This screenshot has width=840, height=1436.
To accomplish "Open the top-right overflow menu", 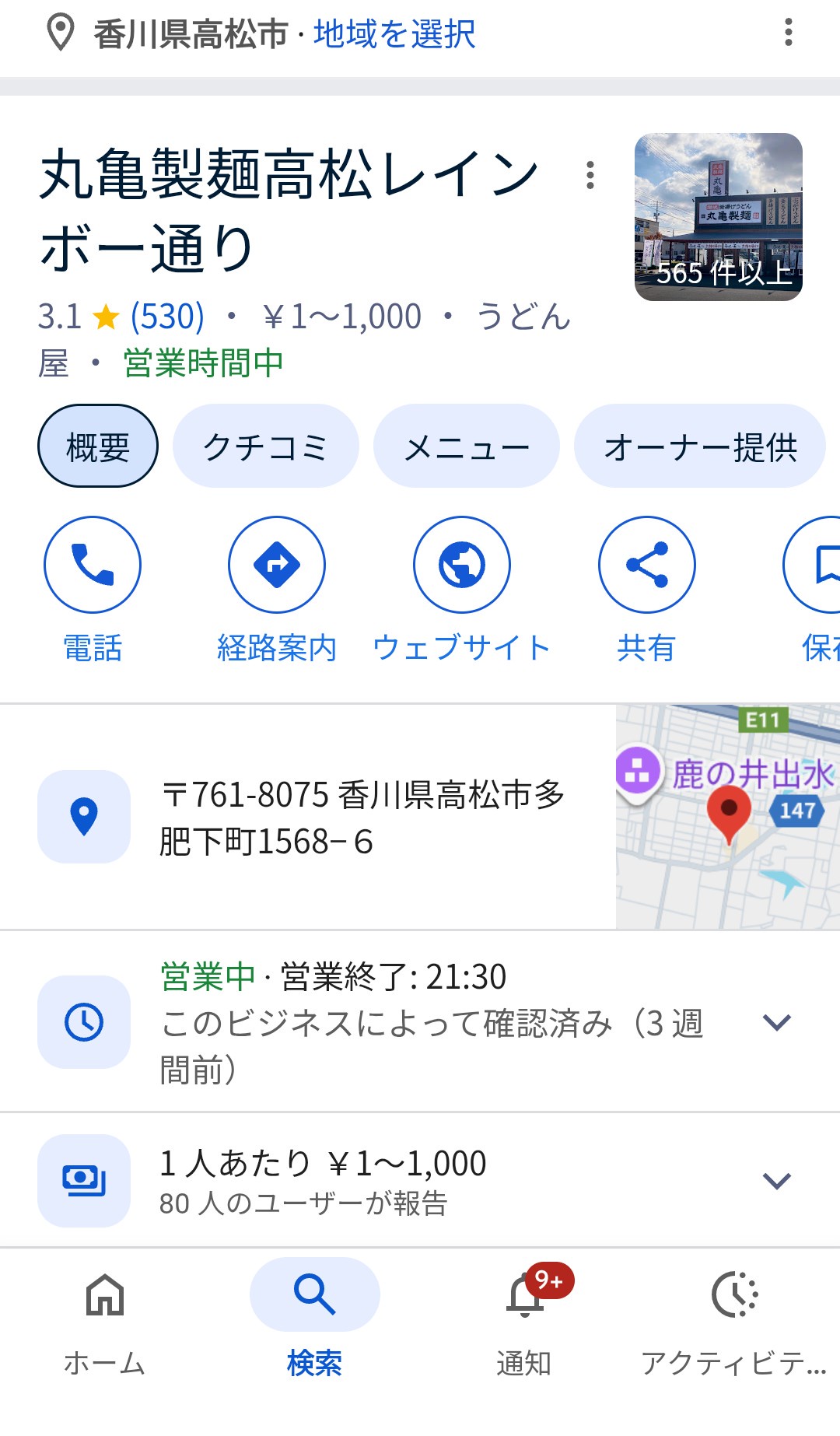I will 788,33.
